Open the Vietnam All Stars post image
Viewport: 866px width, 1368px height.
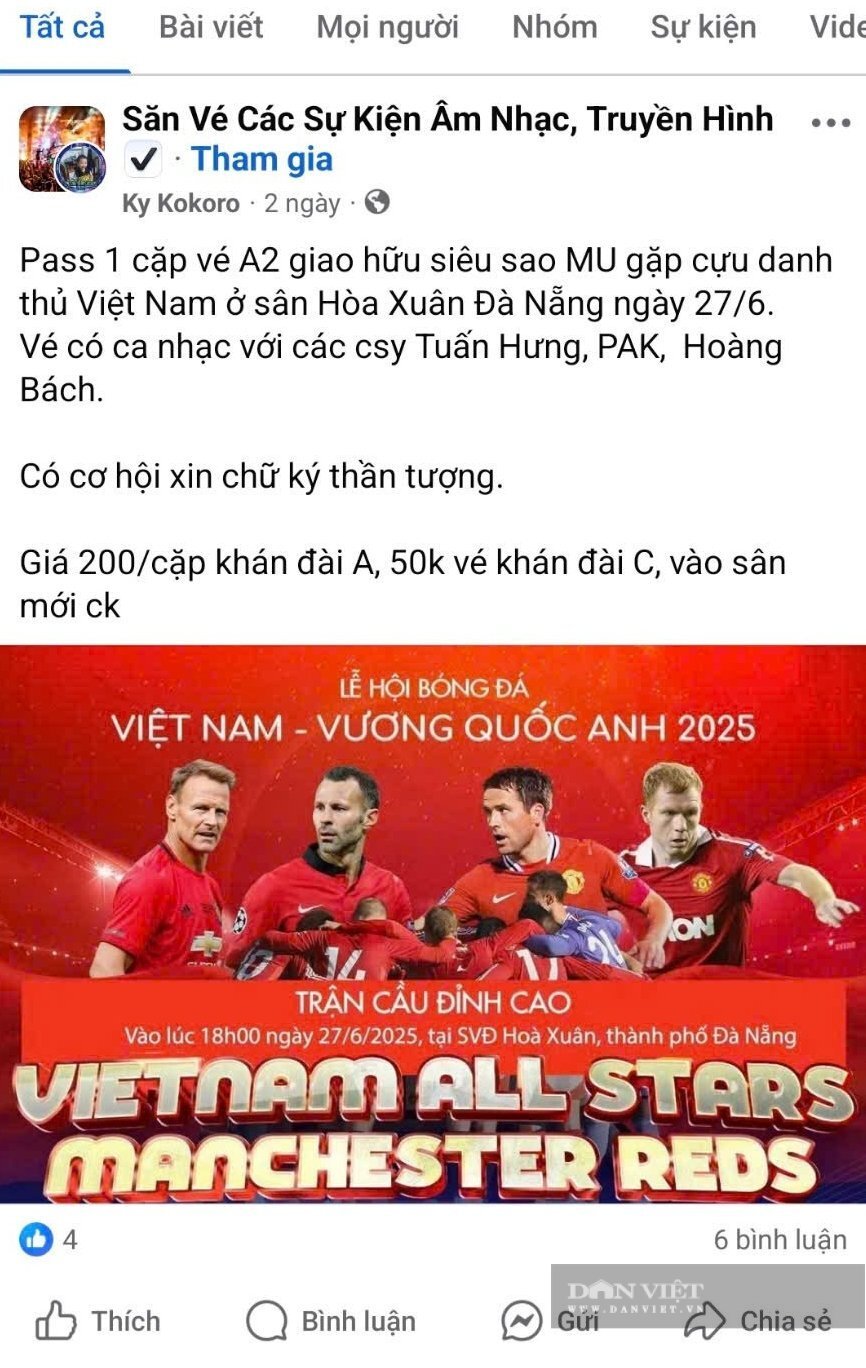tap(433, 923)
